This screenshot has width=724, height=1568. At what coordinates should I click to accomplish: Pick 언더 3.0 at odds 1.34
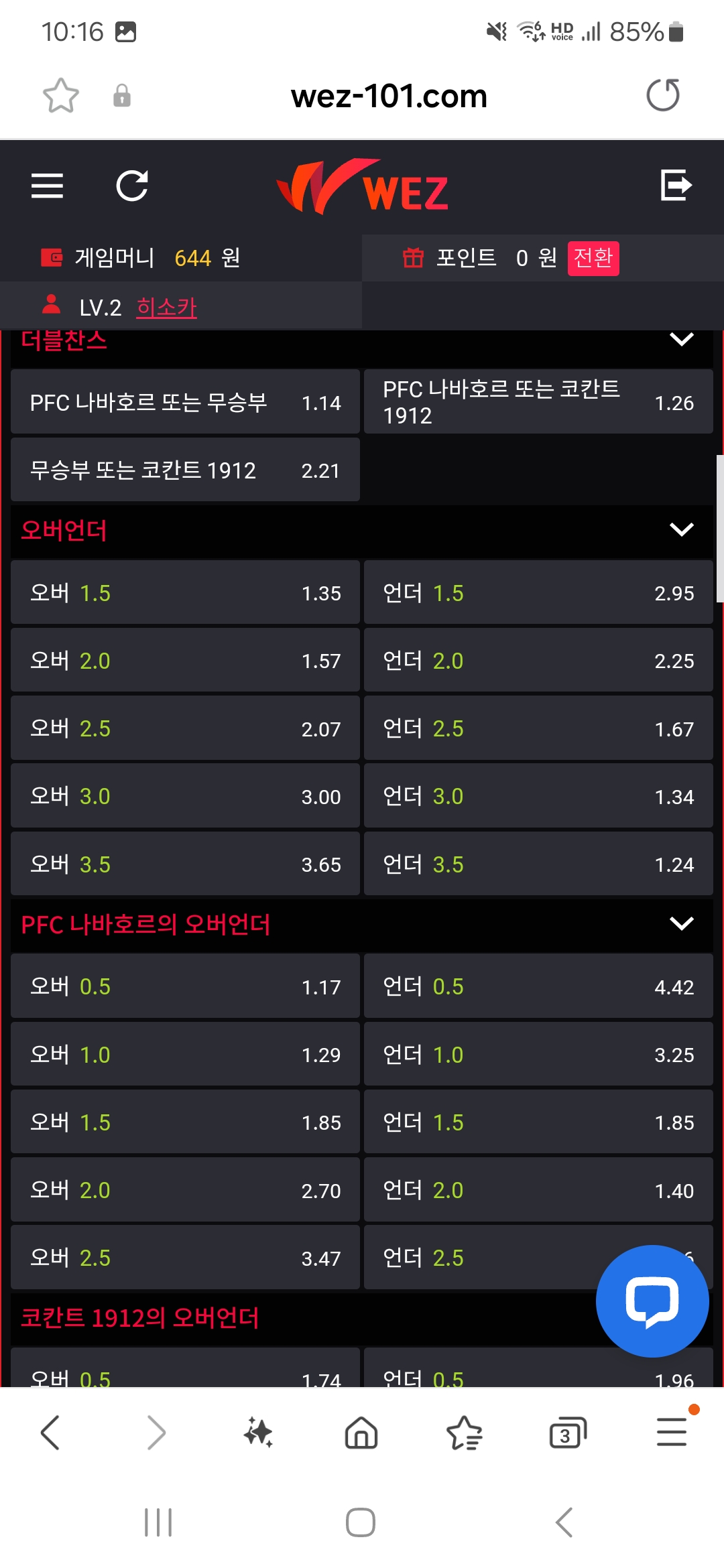pos(538,796)
